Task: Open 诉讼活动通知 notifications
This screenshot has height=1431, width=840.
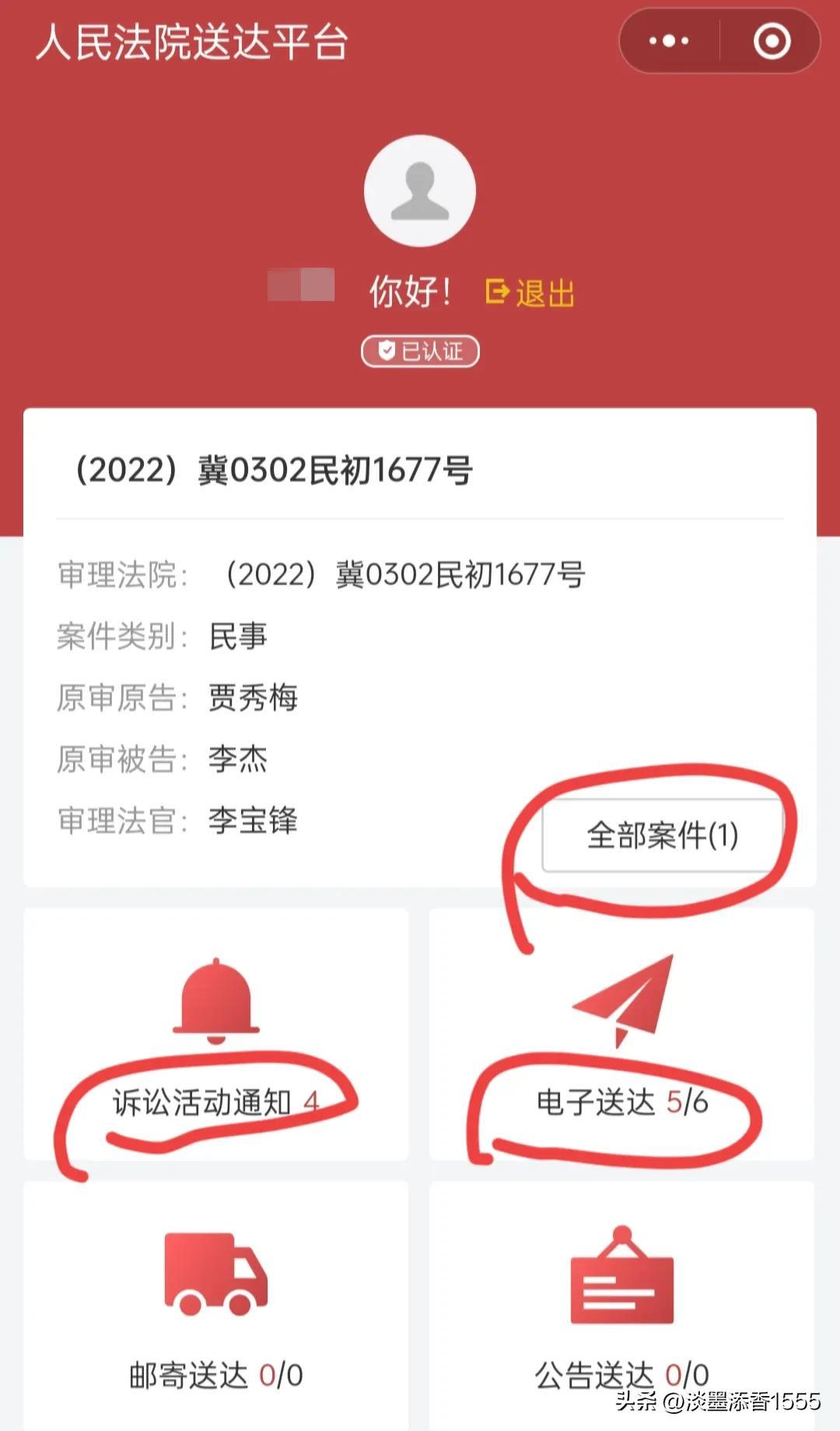Action: (x=216, y=1034)
